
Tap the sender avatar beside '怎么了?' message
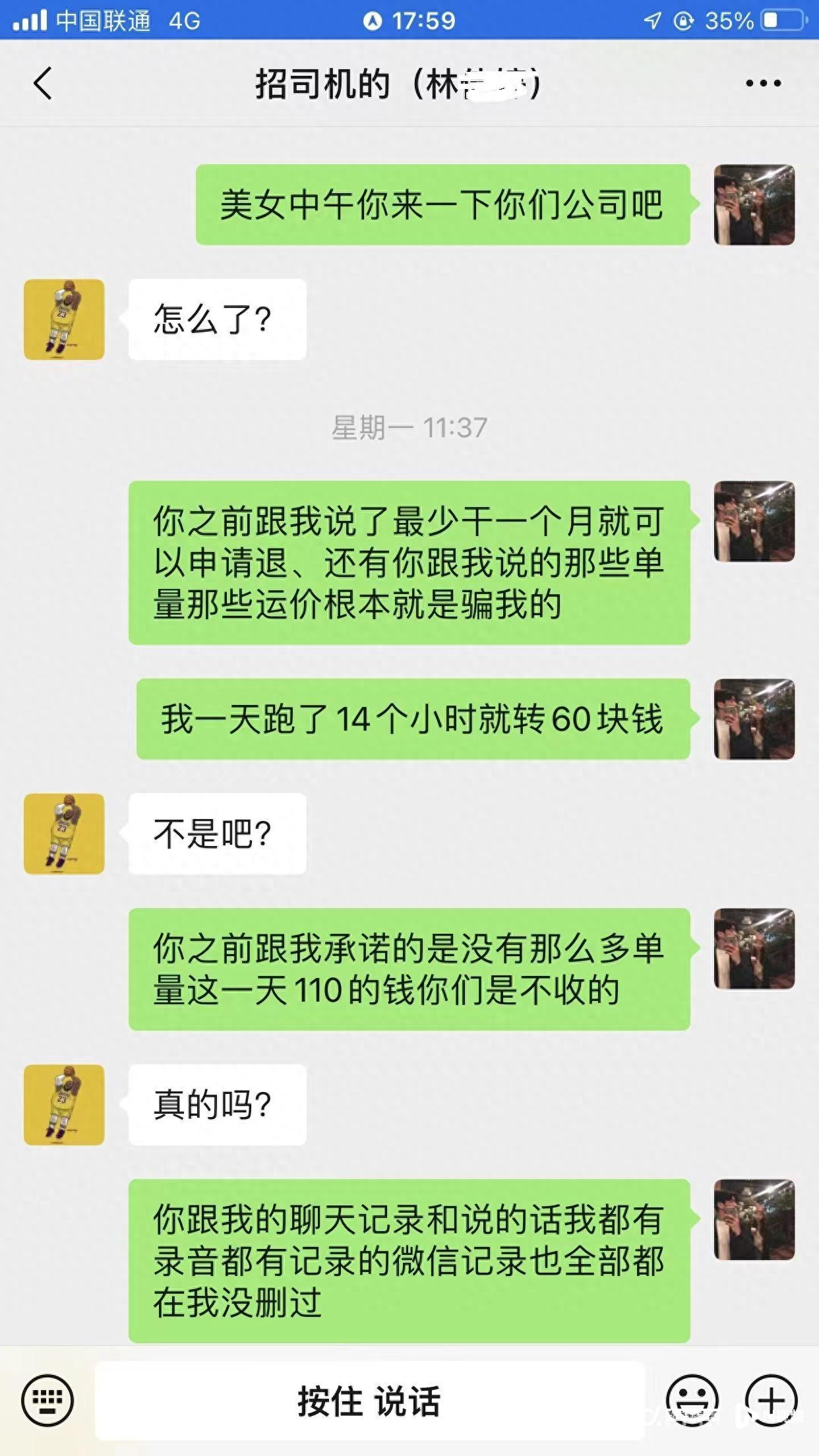[x=63, y=318]
